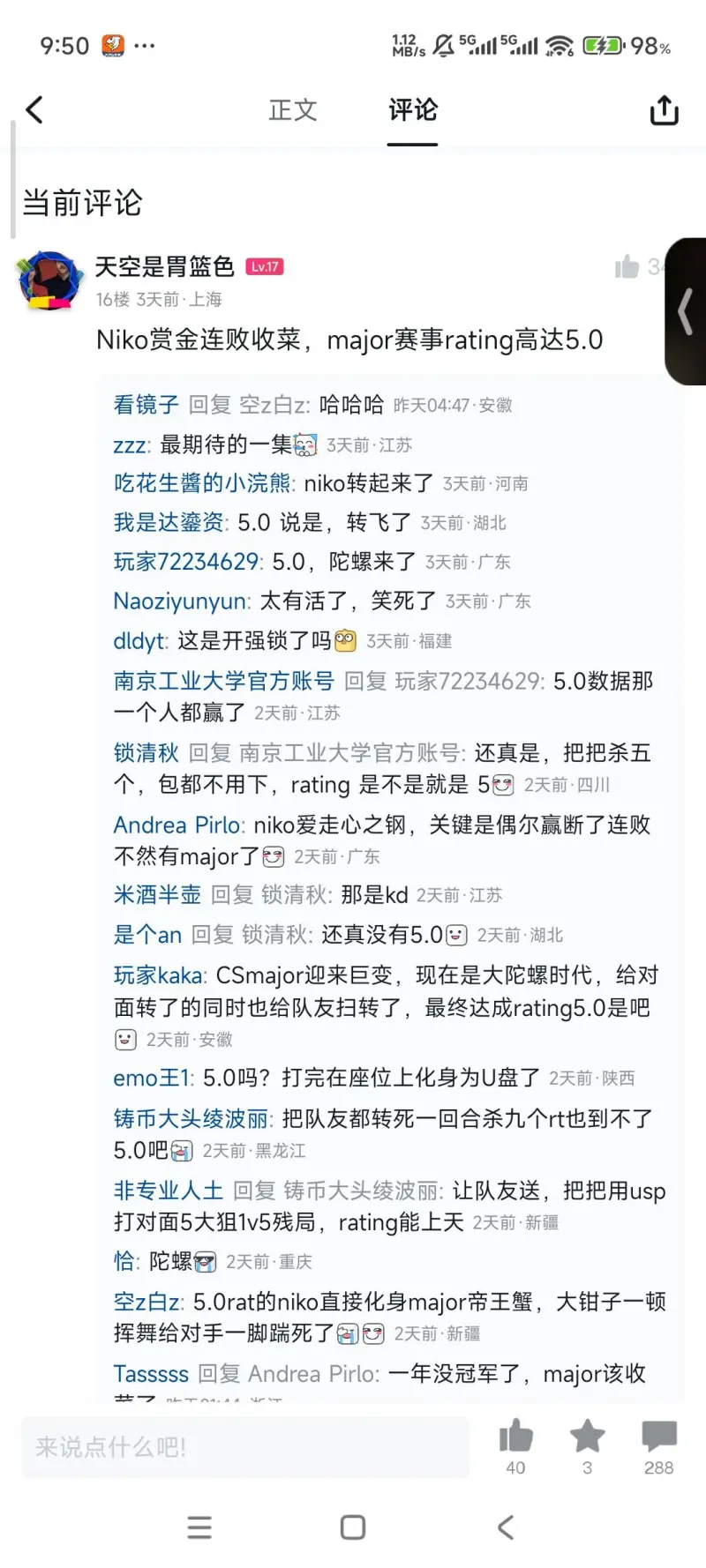This screenshot has width=706, height=1568.
Task: Switch to the 正文 tab
Action: [292, 109]
